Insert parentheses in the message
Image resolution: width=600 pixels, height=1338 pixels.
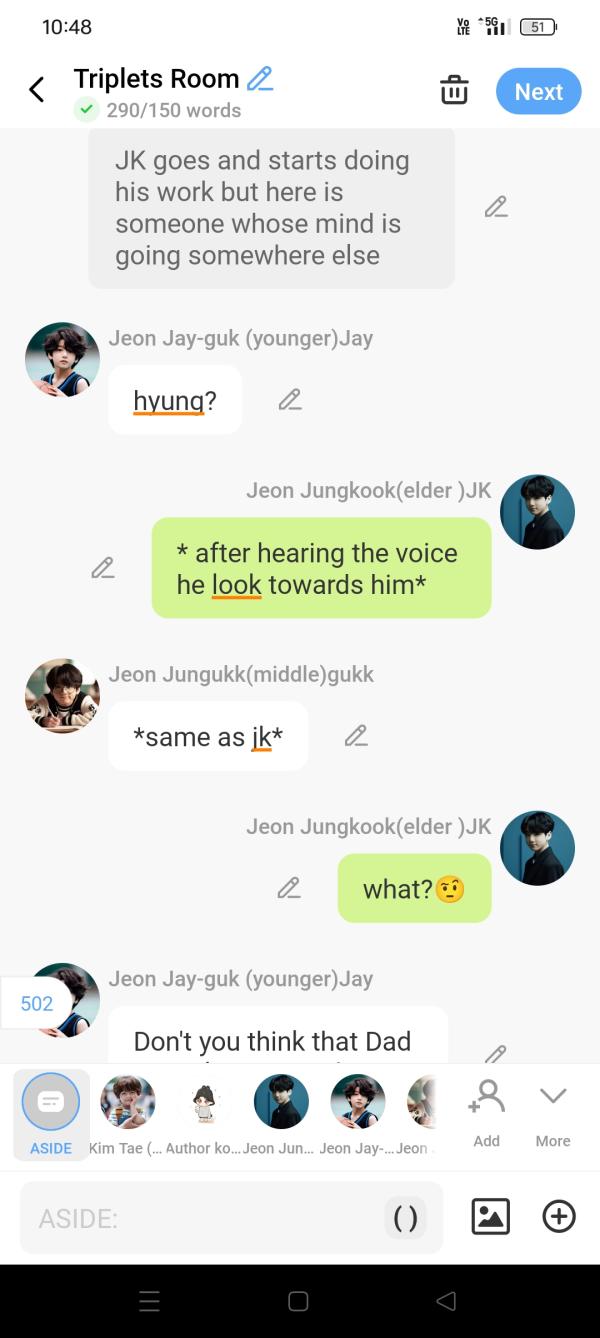[x=405, y=1218]
